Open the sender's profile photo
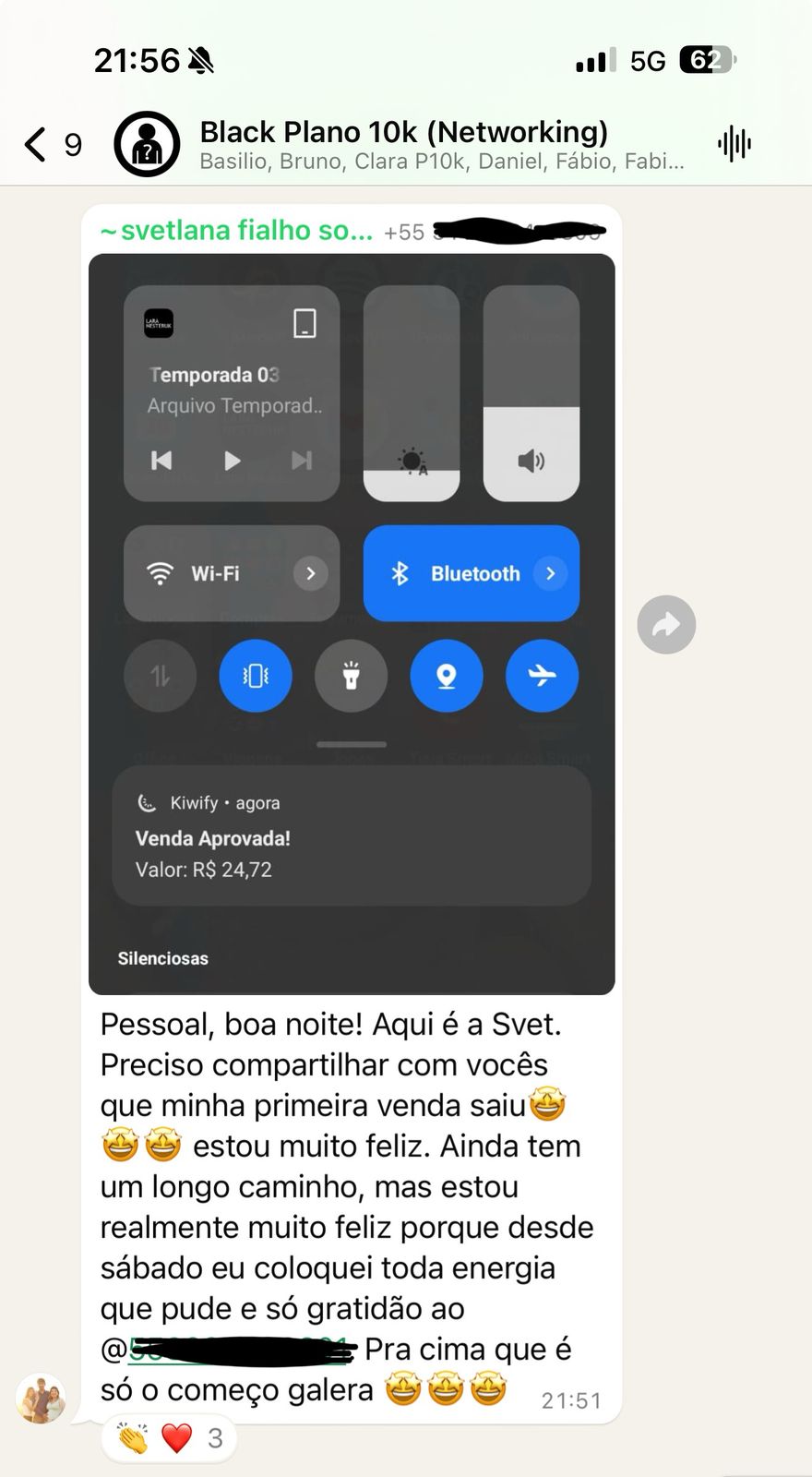 point(41,1398)
